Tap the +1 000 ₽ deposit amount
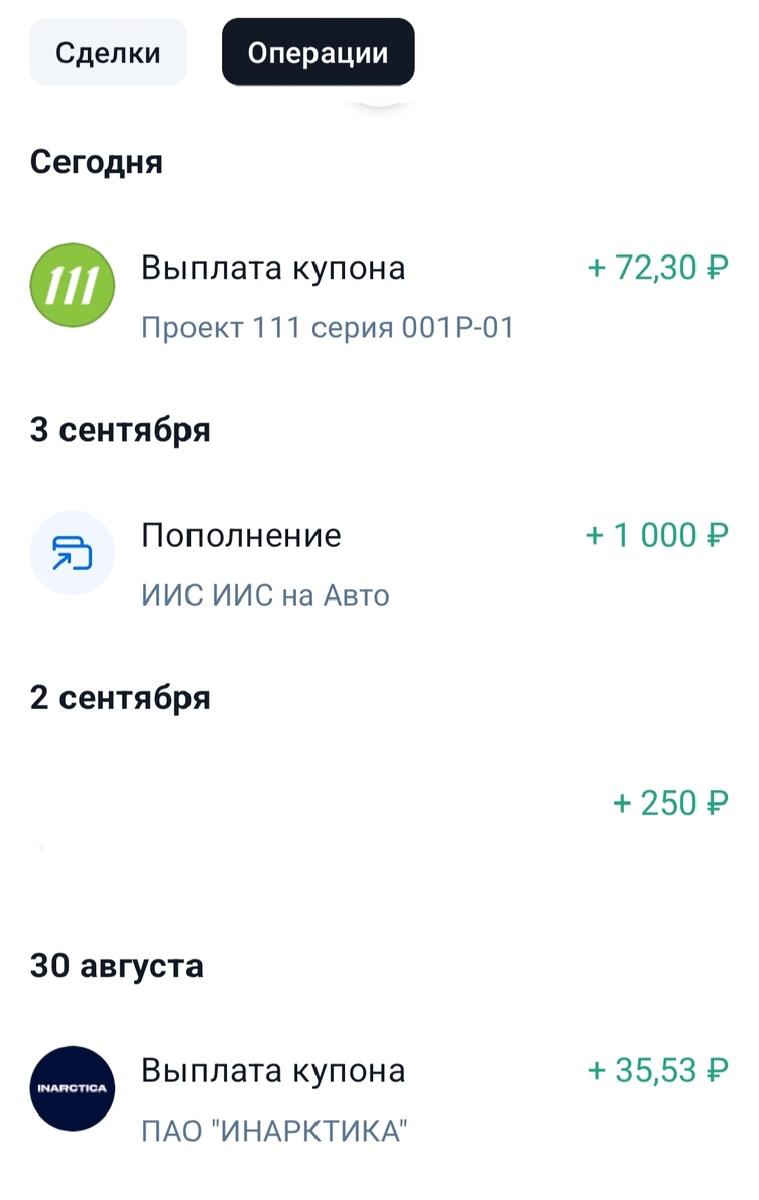The image size is (759, 1200). coord(657,535)
